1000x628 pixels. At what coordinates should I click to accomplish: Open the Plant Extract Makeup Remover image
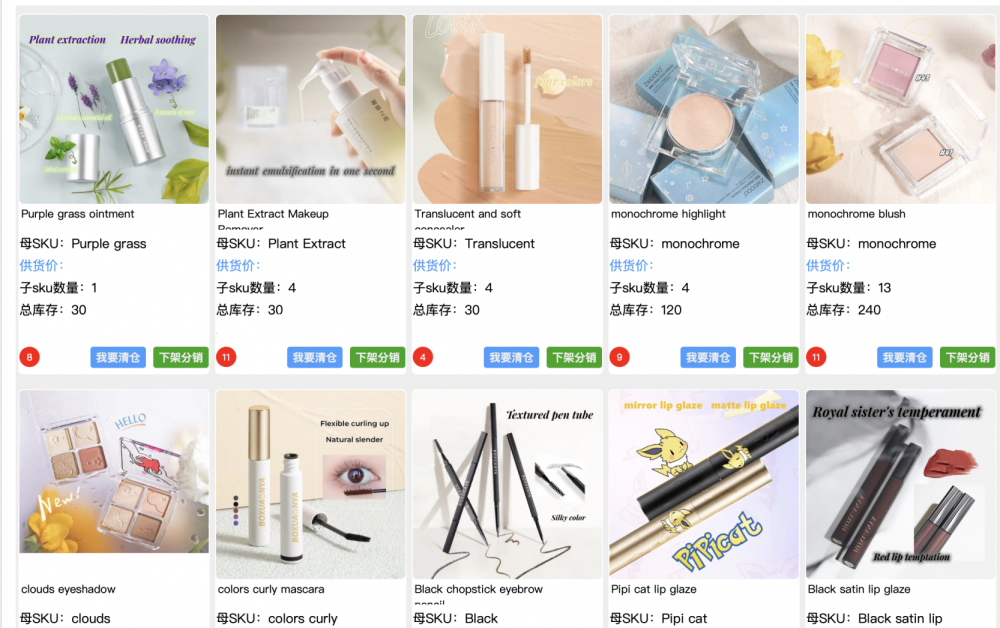[311, 109]
